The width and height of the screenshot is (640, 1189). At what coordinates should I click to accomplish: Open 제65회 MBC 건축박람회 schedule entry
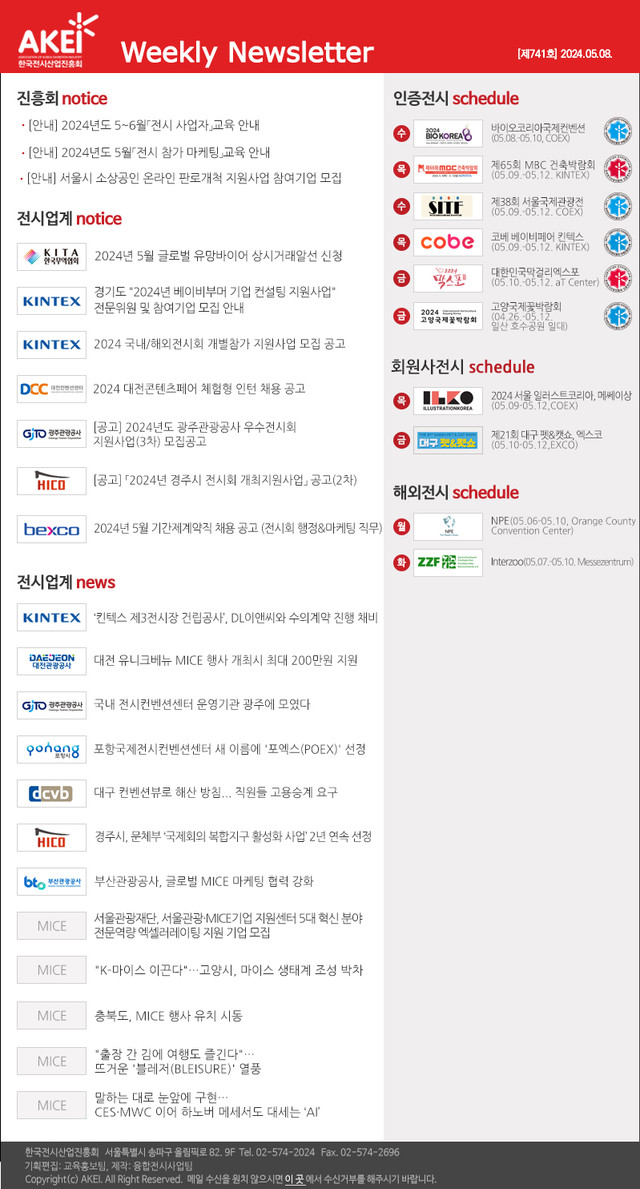[542, 169]
